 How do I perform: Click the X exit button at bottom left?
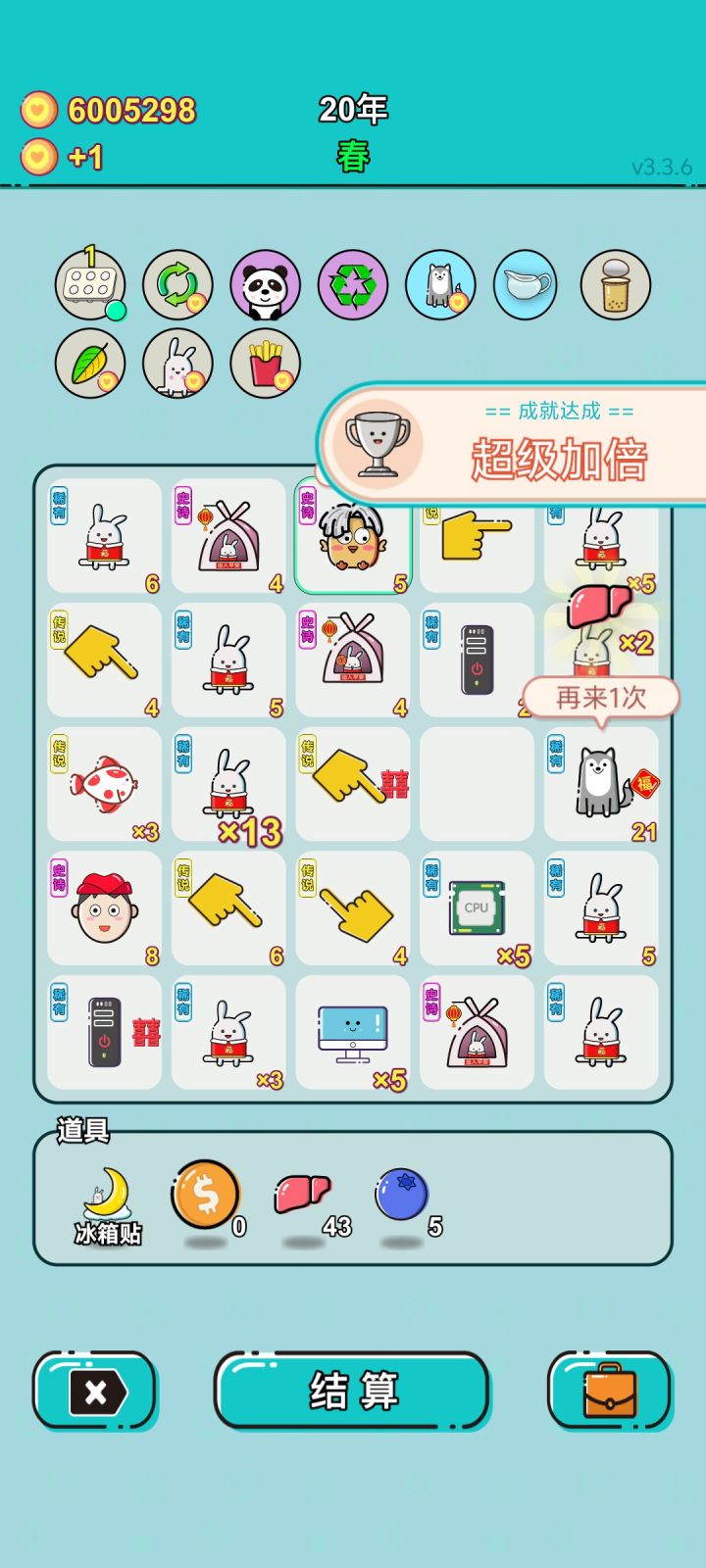(x=93, y=1392)
